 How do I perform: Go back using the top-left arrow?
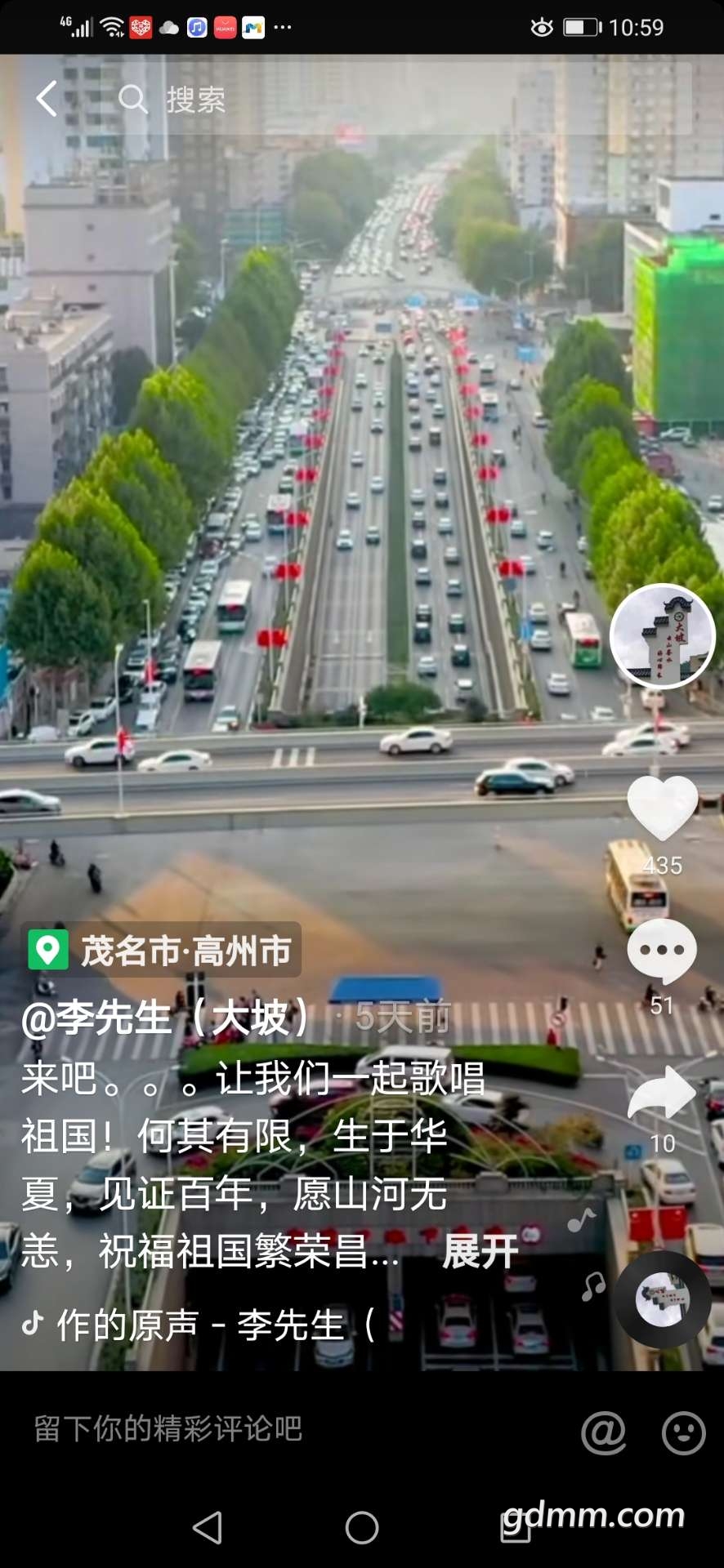click(47, 99)
